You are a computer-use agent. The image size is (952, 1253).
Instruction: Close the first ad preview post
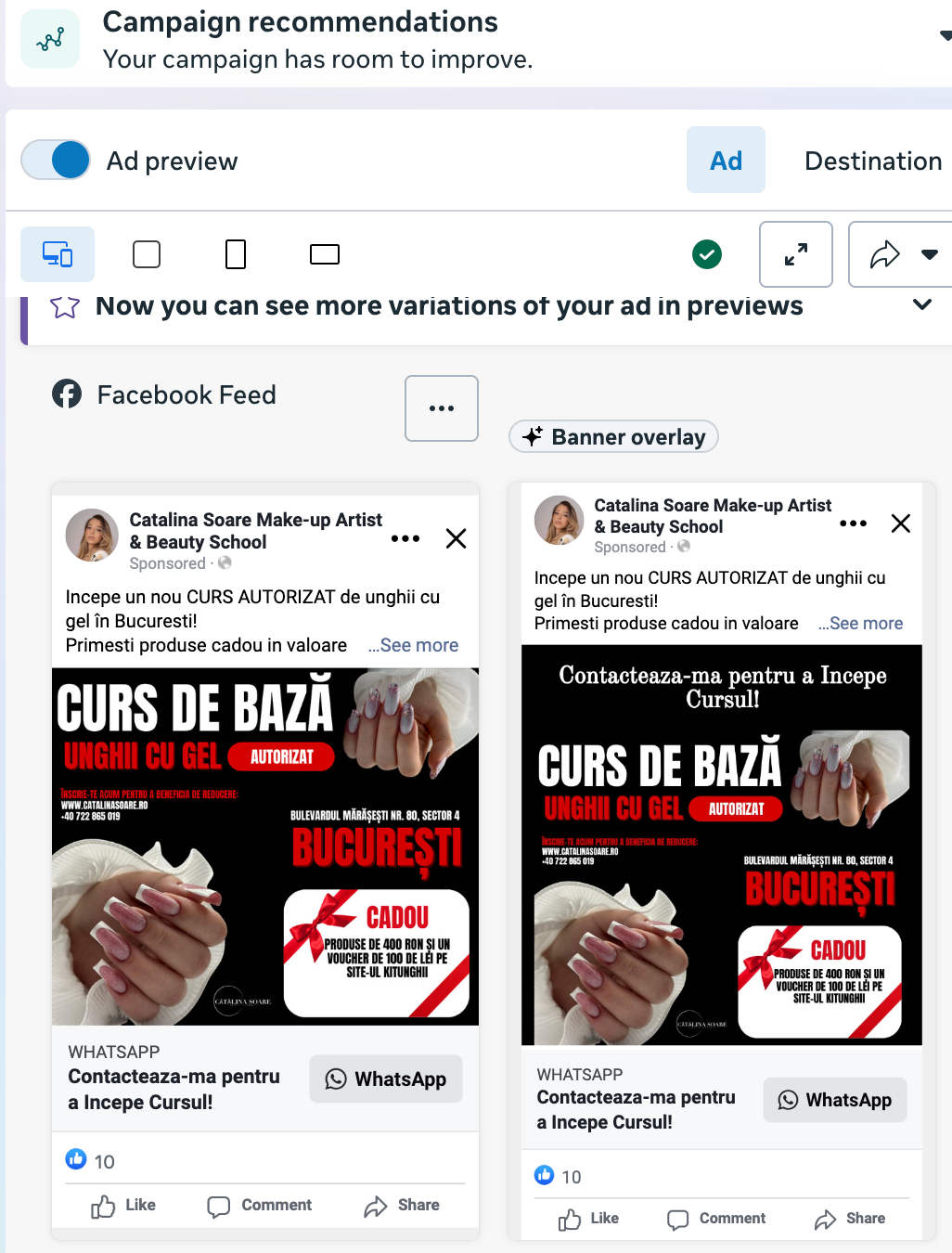(456, 538)
